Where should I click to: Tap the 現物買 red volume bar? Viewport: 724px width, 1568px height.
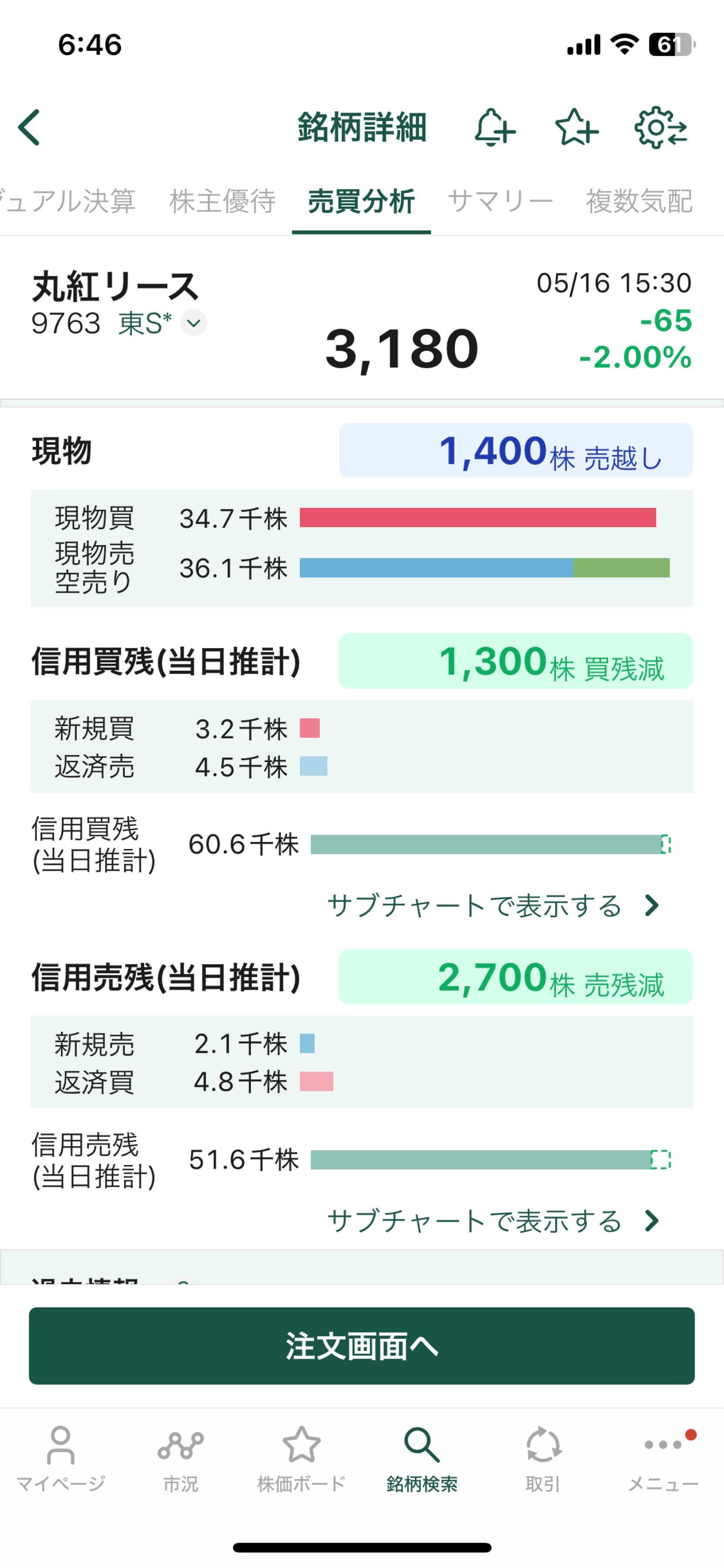pyautogui.click(x=479, y=518)
